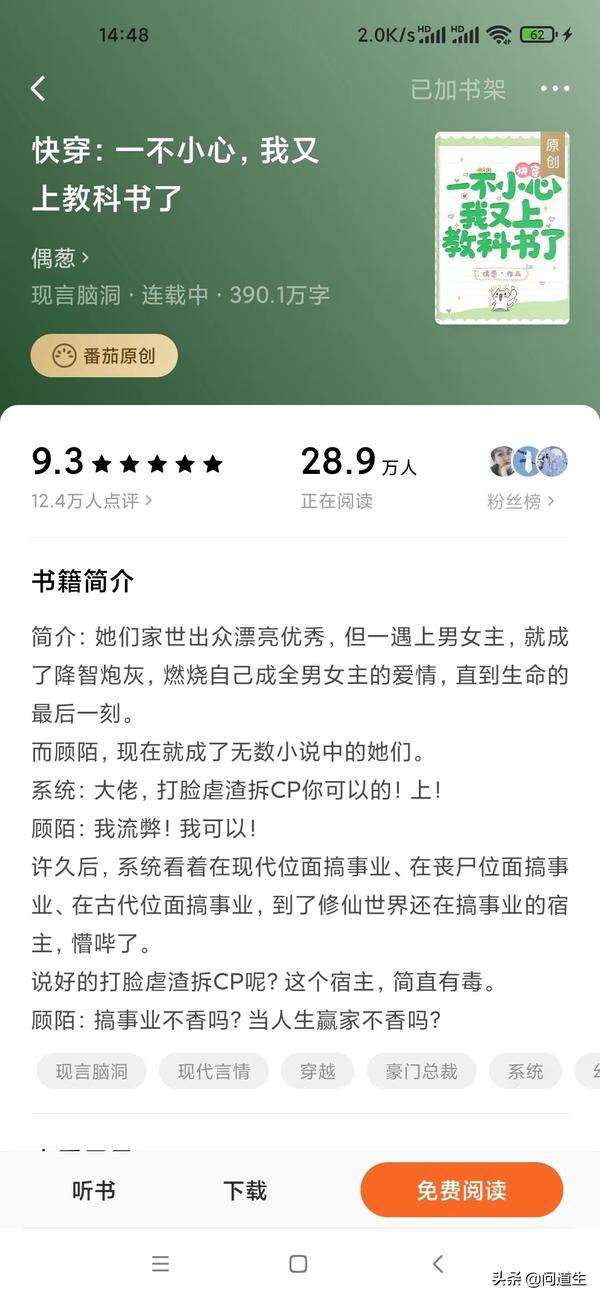Open the system recent apps menu

[160, 1264]
